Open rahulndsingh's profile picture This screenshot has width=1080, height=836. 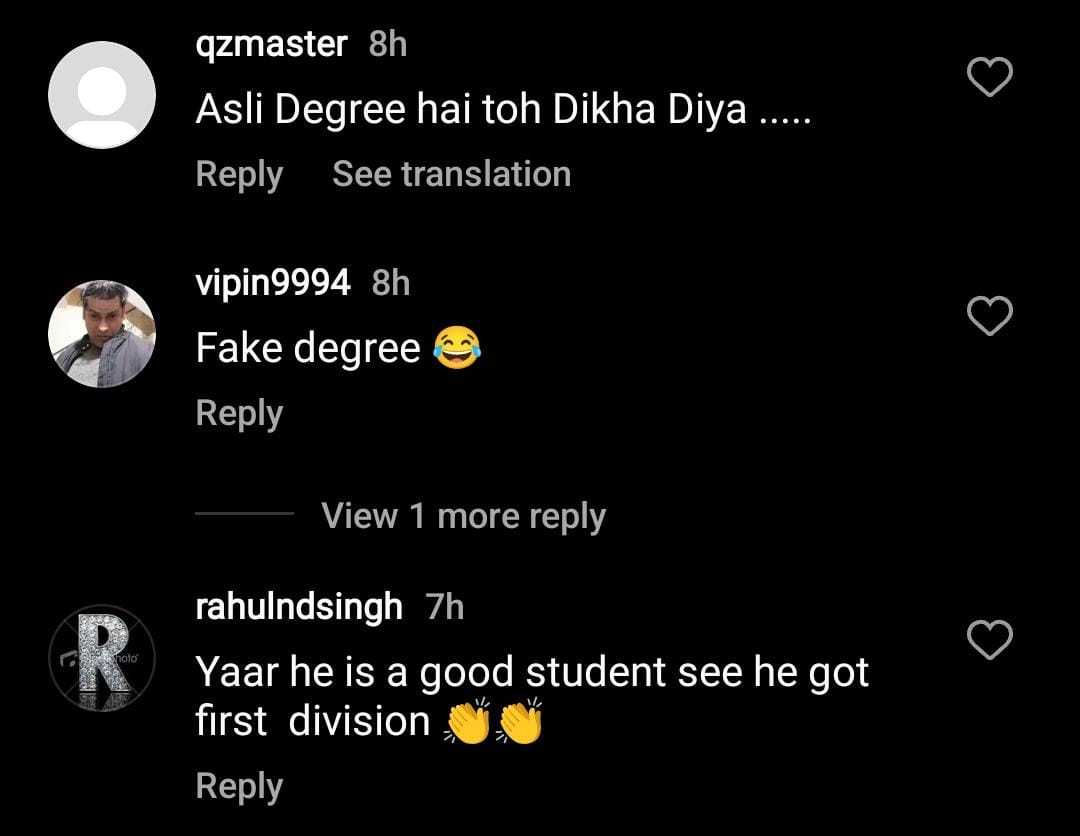[x=102, y=658]
